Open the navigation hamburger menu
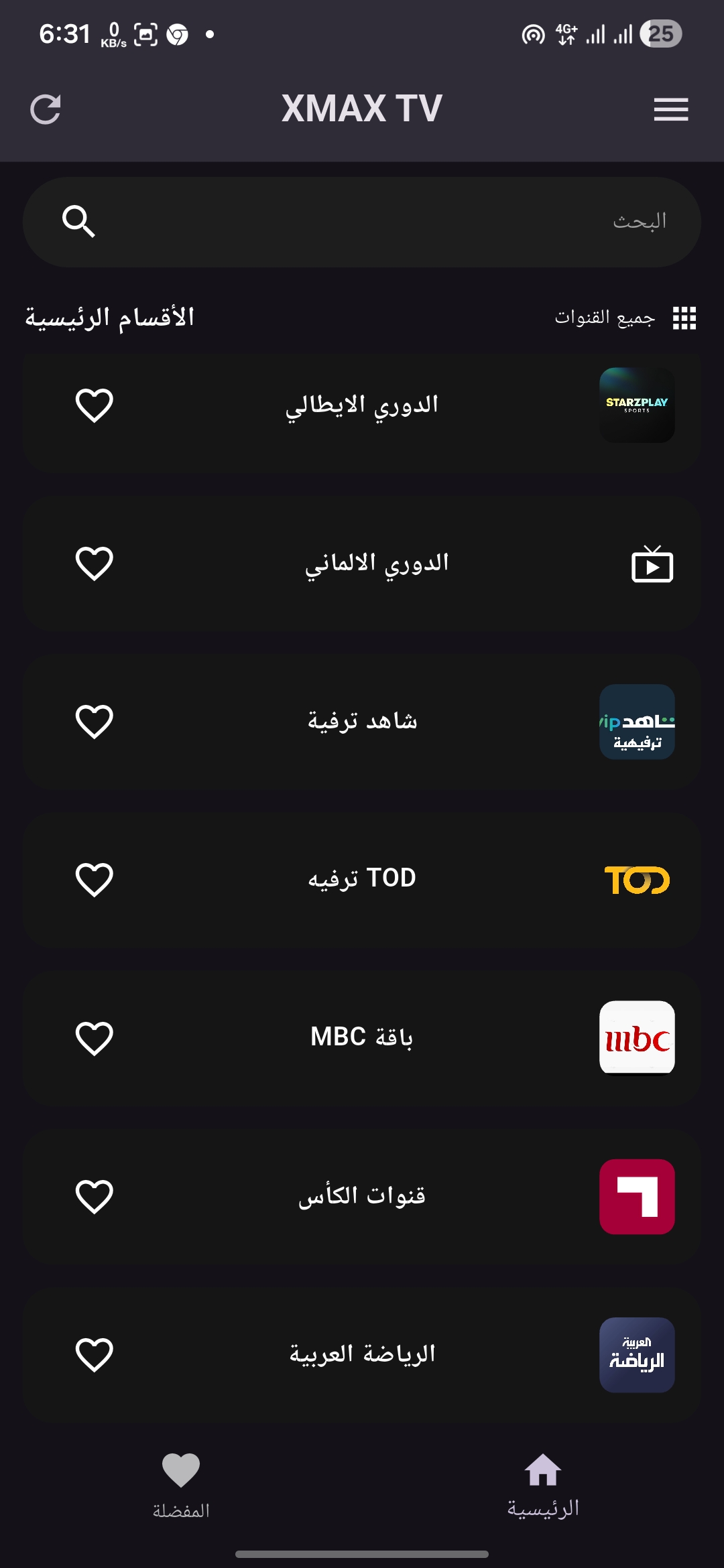724x1568 pixels. pyautogui.click(x=670, y=110)
